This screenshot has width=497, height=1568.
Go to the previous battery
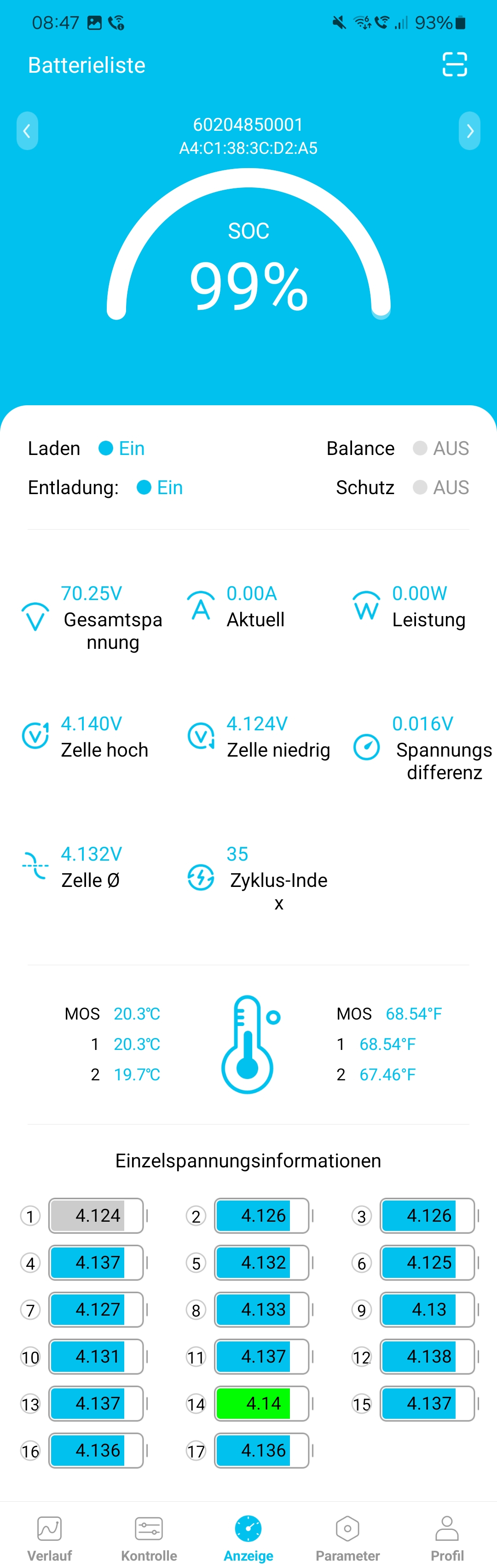27,131
